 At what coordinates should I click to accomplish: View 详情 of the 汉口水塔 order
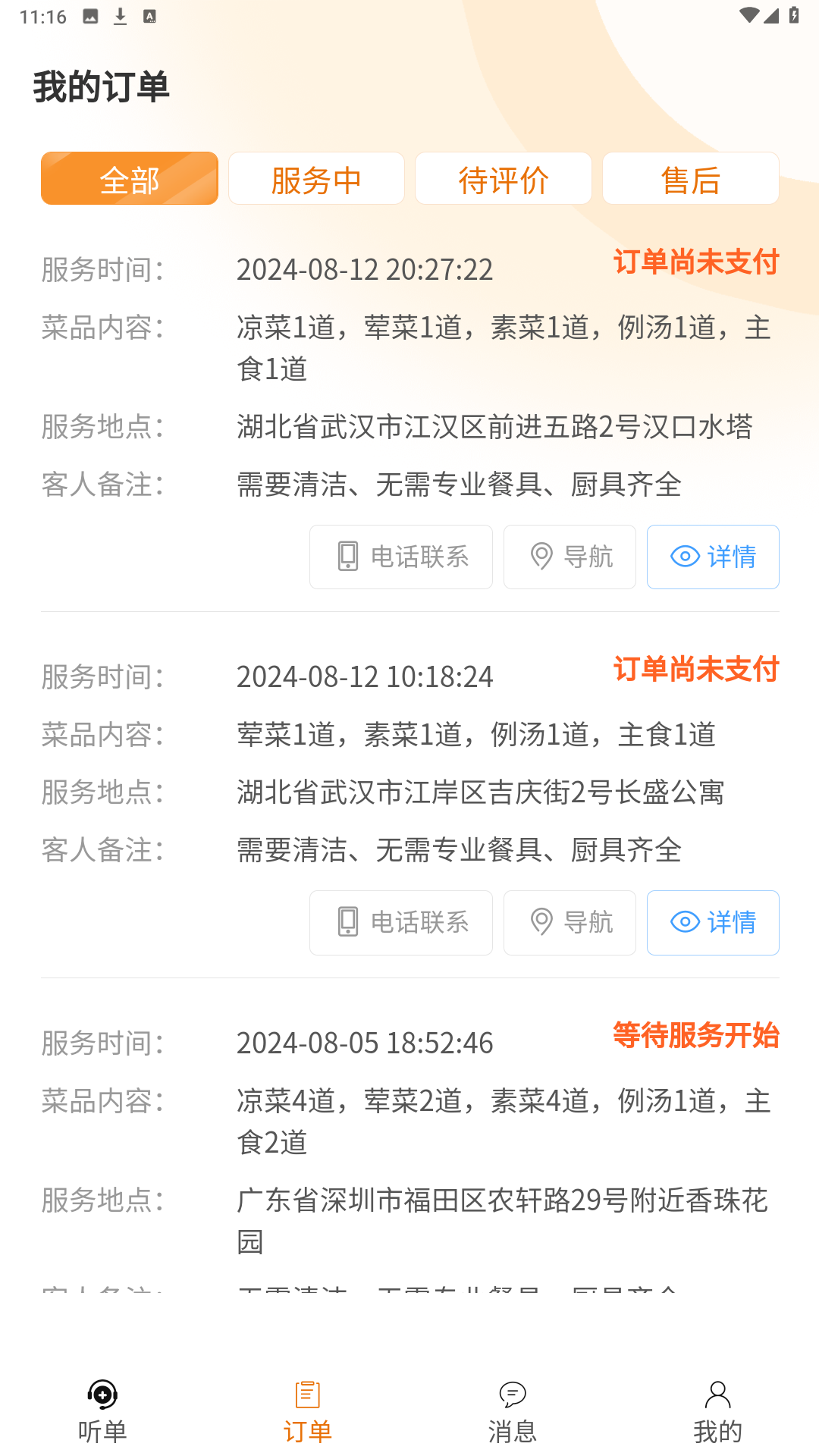[713, 557]
